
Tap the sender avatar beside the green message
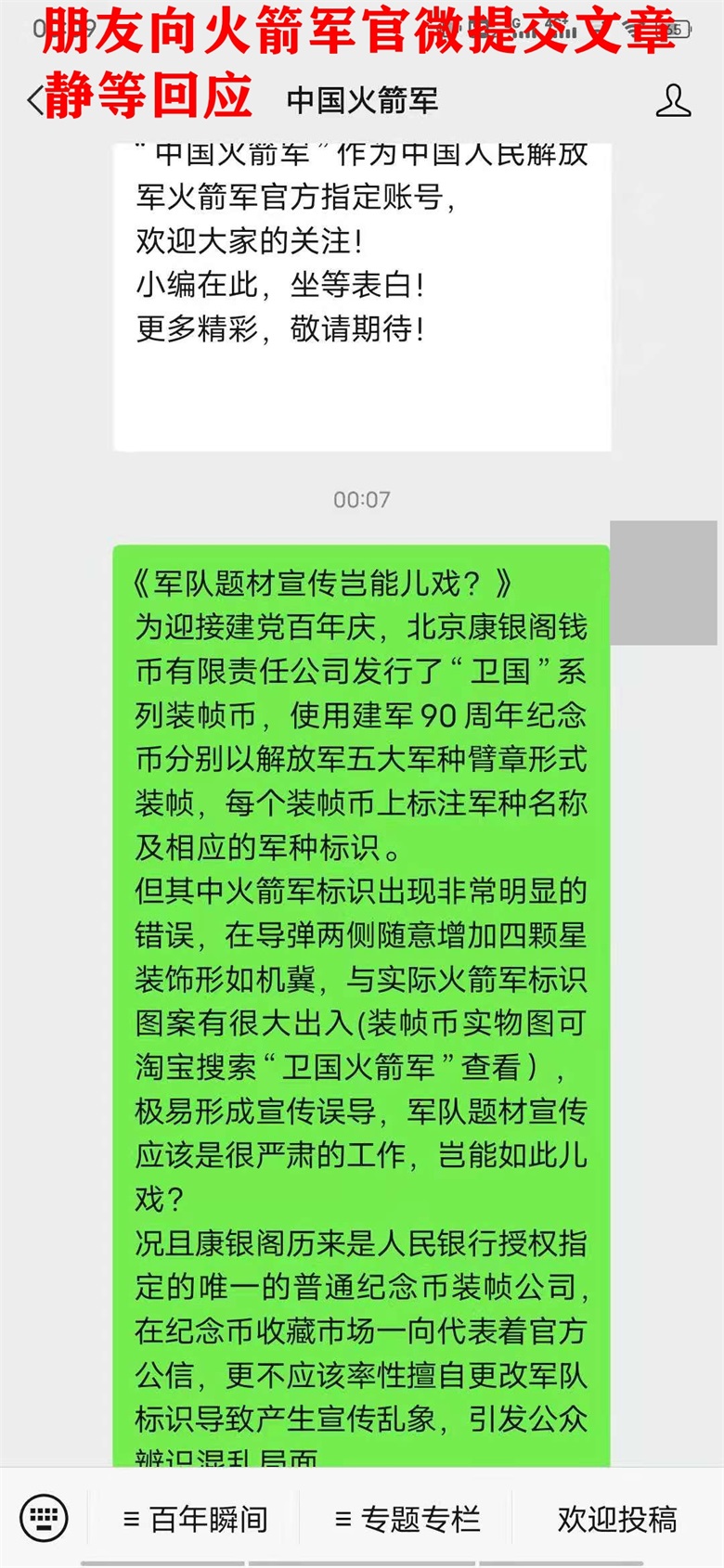click(x=663, y=583)
